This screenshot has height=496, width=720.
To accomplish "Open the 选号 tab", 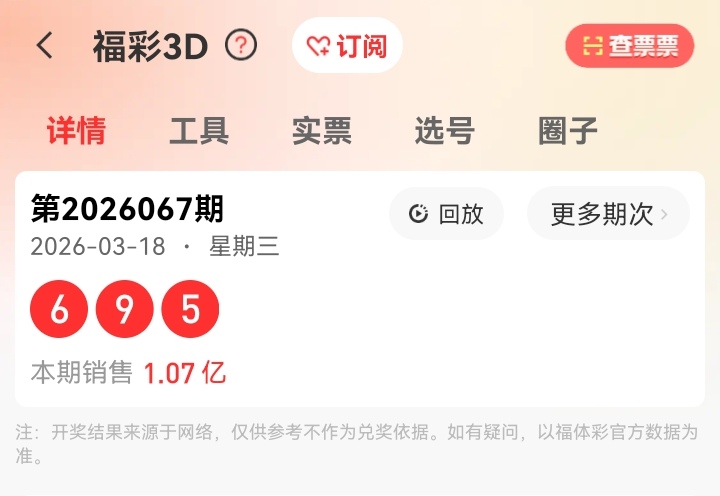I will (444, 131).
